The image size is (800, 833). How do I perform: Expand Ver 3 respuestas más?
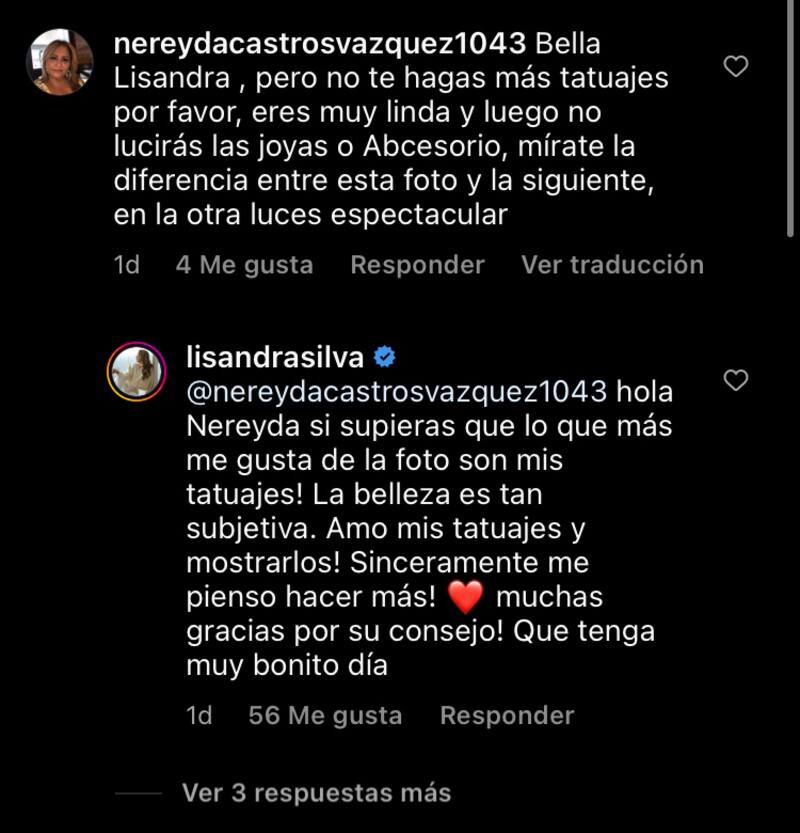[316, 793]
